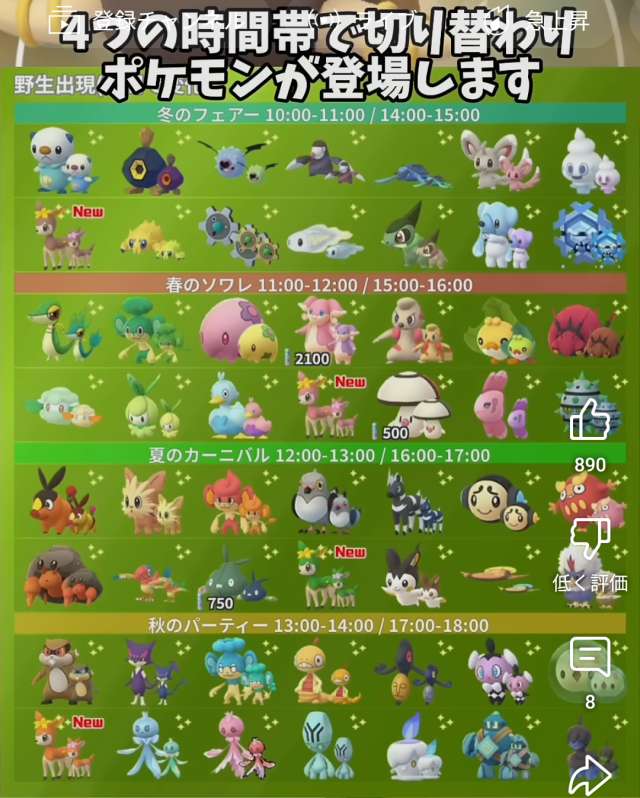Dislike the video with 低く評価
The height and width of the screenshot is (798, 640).
pos(590,541)
